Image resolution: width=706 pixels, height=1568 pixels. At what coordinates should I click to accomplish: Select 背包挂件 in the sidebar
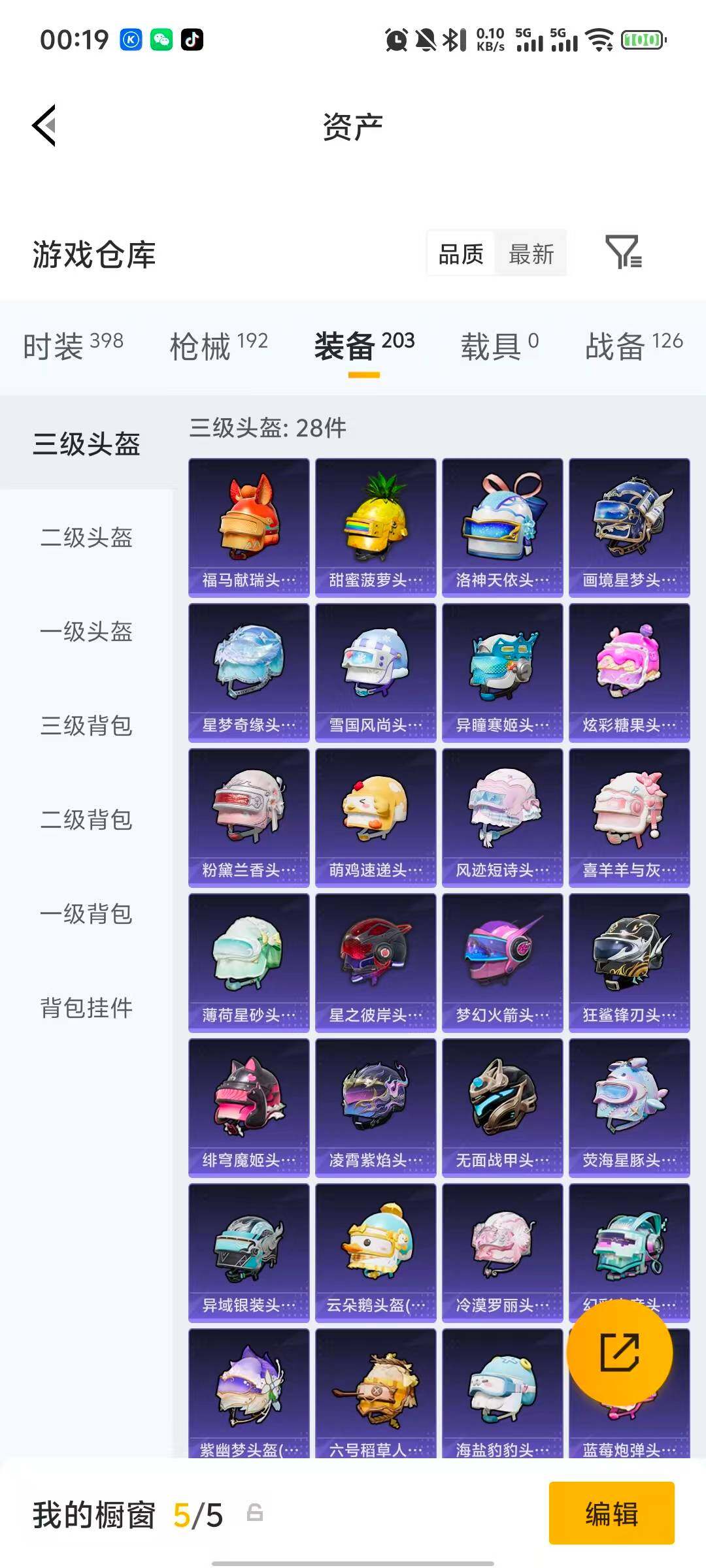87,1009
